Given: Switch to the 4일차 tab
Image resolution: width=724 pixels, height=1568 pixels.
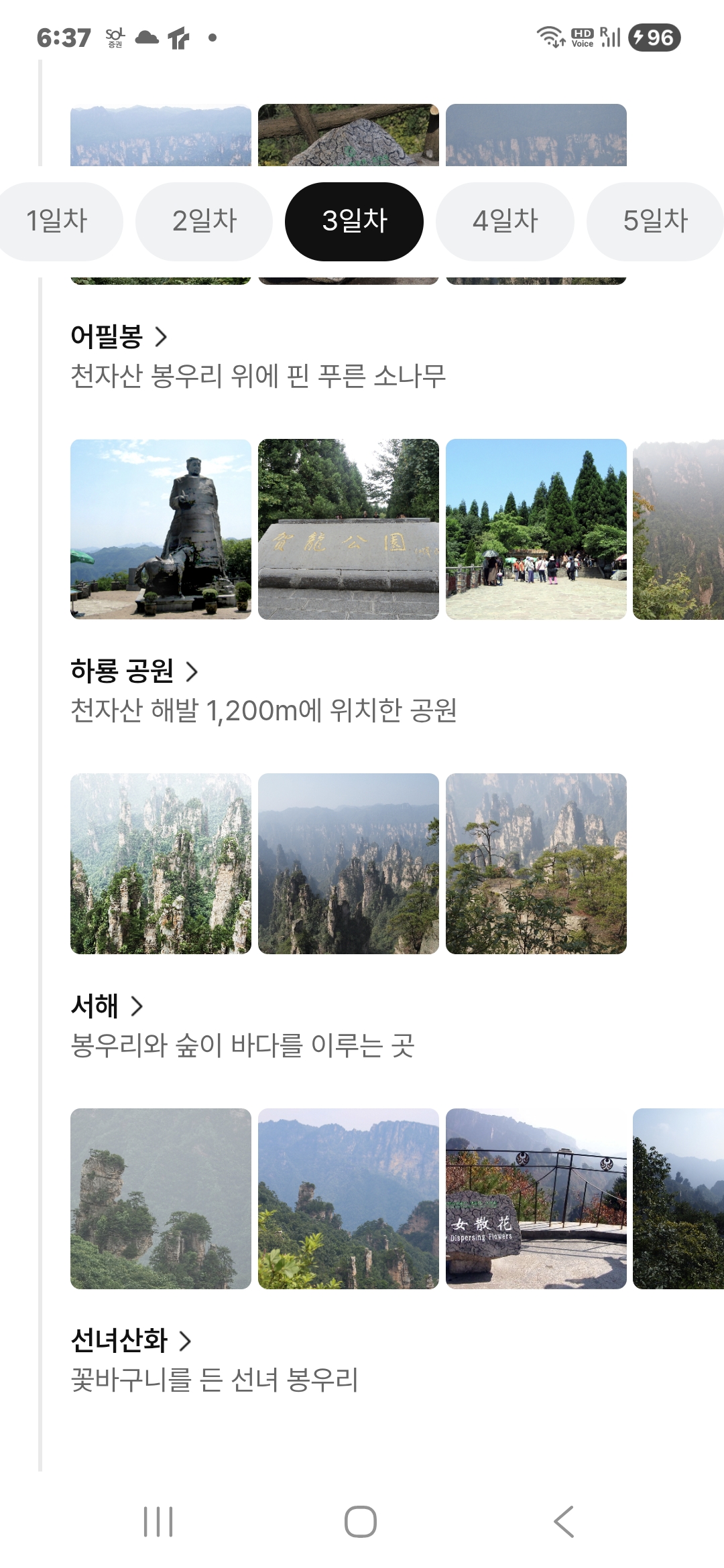Looking at the screenshot, I should tap(505, 221).
